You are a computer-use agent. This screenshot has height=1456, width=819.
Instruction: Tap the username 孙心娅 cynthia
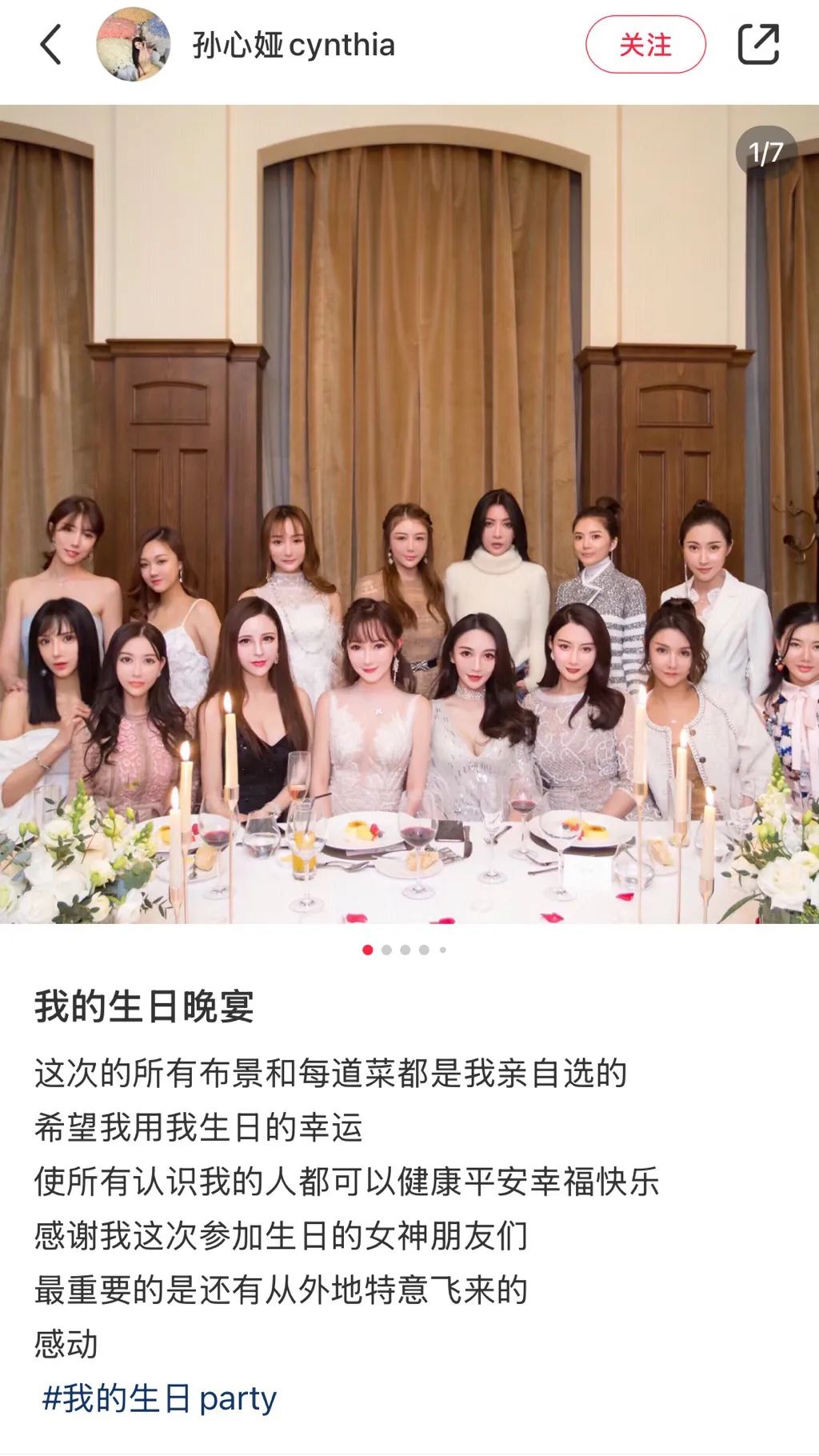pos(294,45)
